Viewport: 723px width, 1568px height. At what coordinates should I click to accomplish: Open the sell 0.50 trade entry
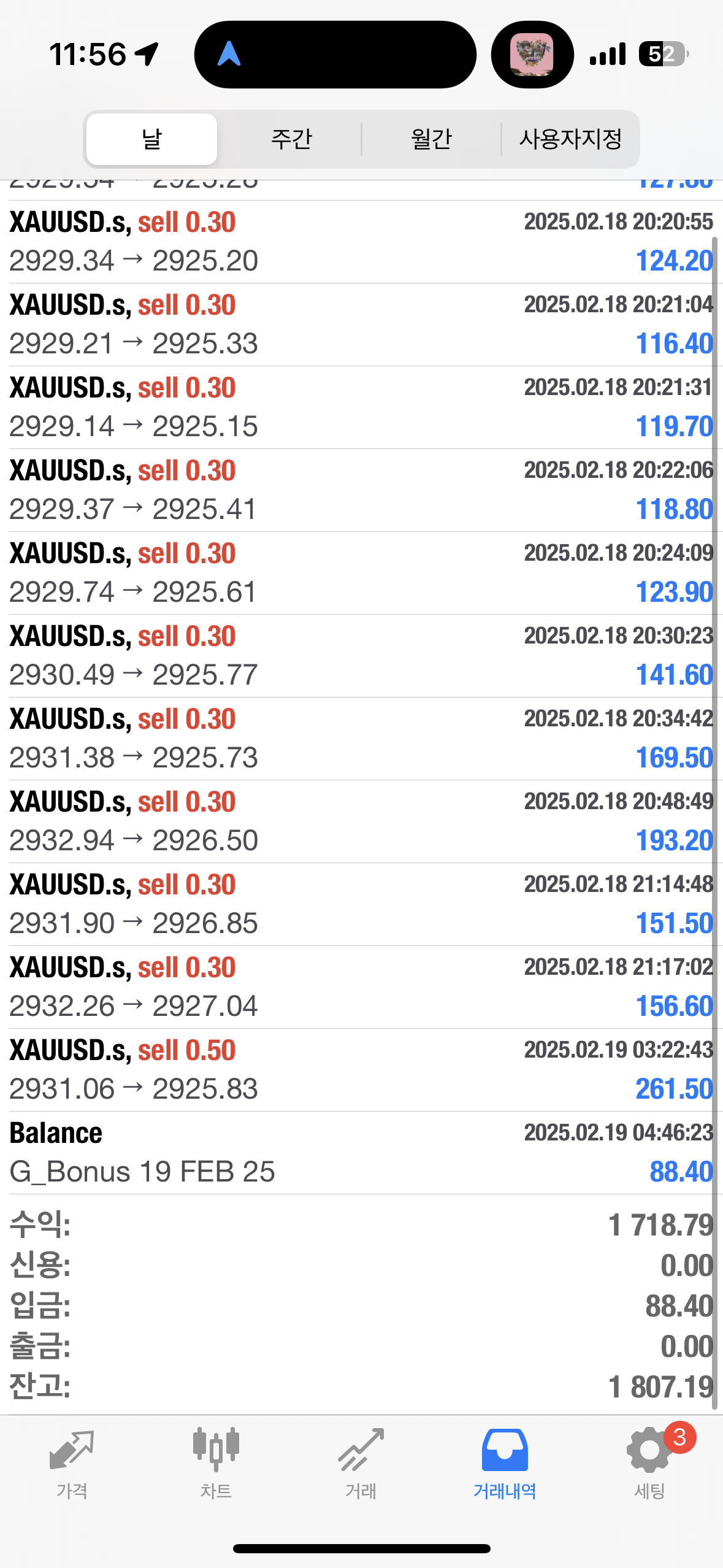click(x=361, y=1070)
